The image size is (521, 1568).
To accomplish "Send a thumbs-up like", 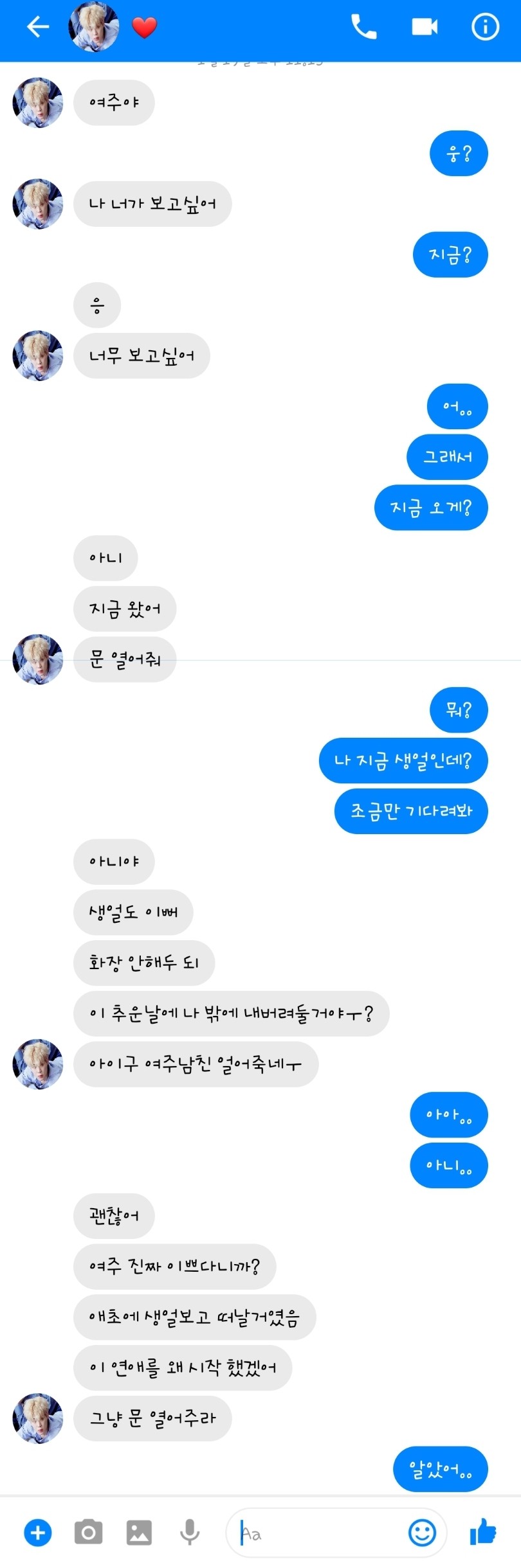I will click(483, 1532).
